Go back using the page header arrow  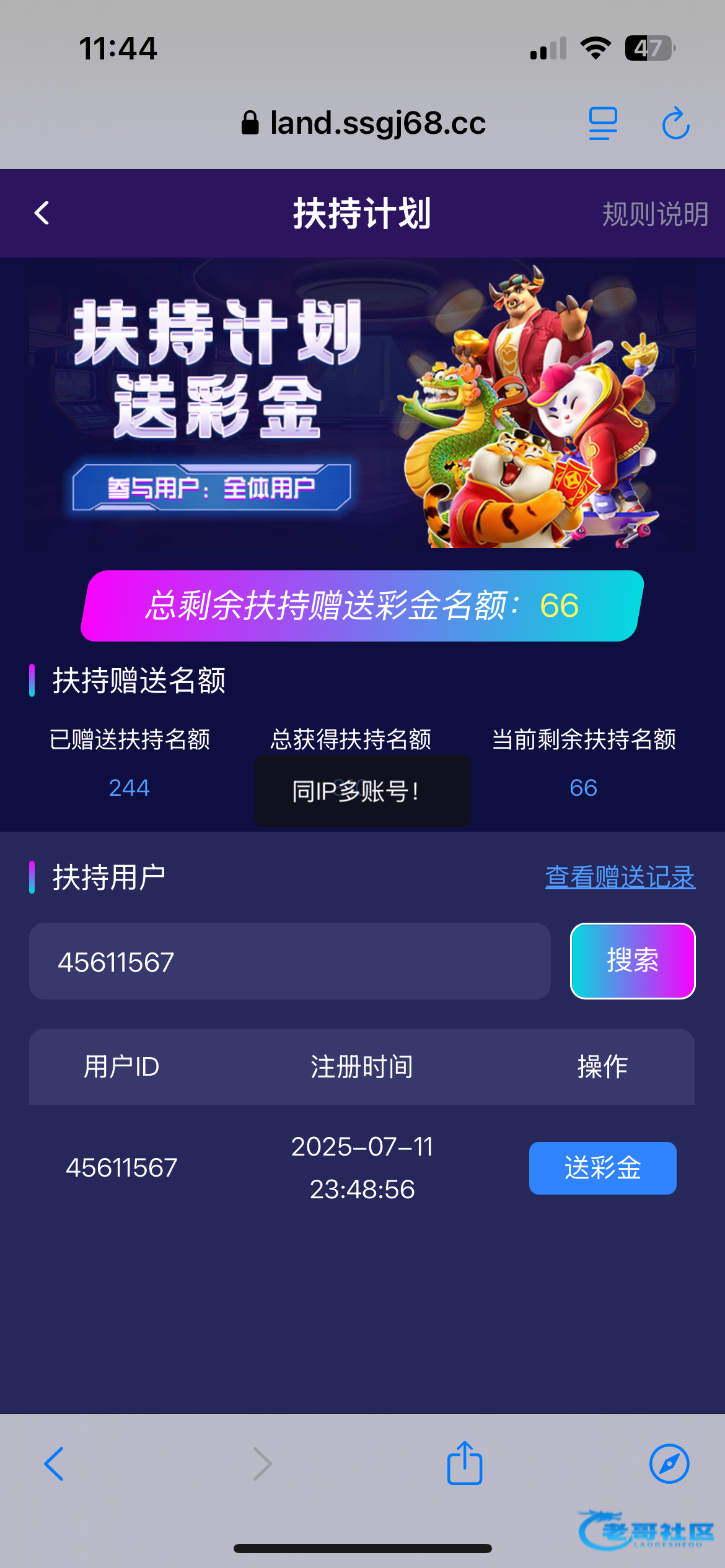click(x=42, y=213)
